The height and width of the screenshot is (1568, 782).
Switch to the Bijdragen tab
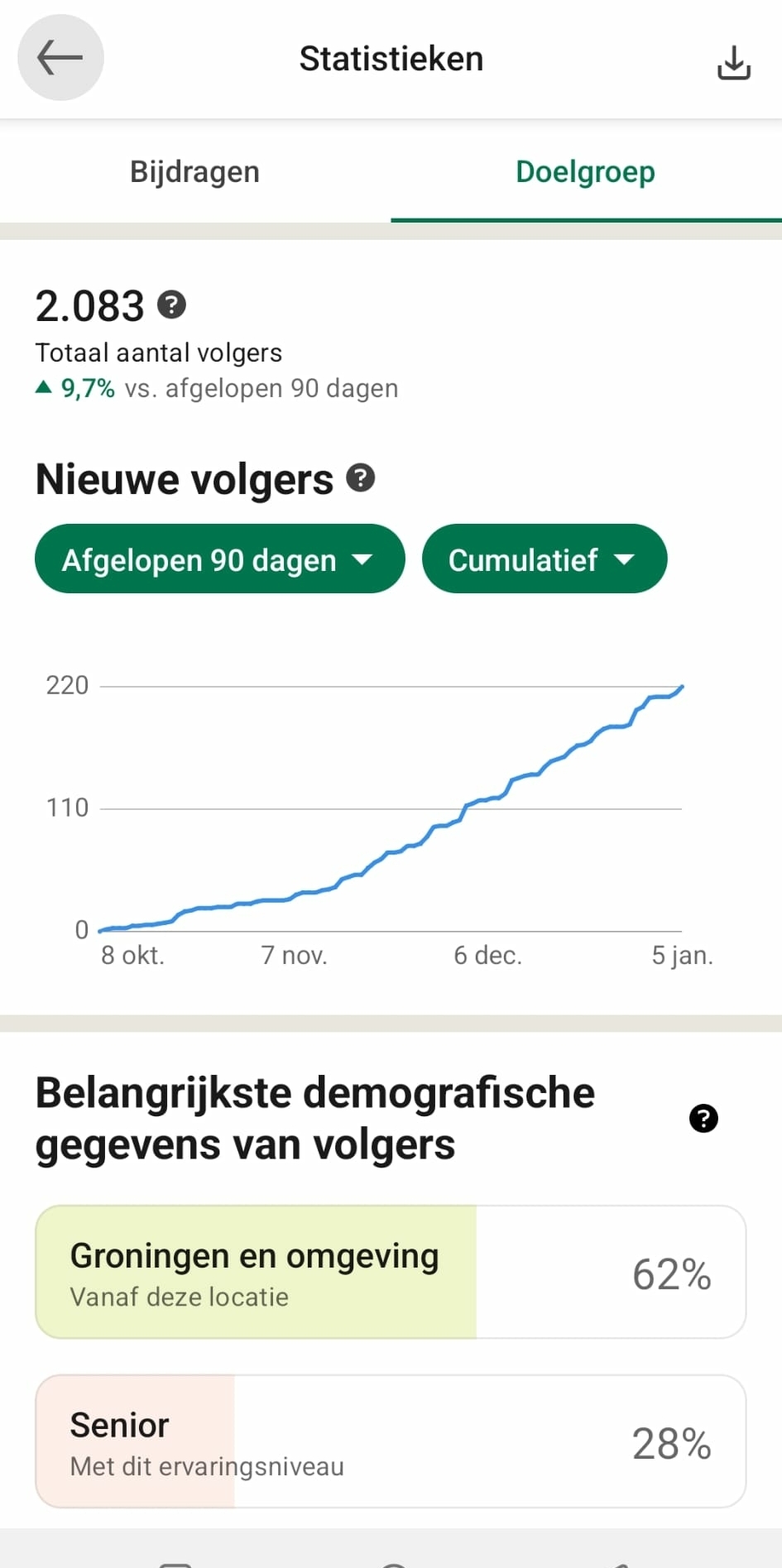click(x=194, y=172)
